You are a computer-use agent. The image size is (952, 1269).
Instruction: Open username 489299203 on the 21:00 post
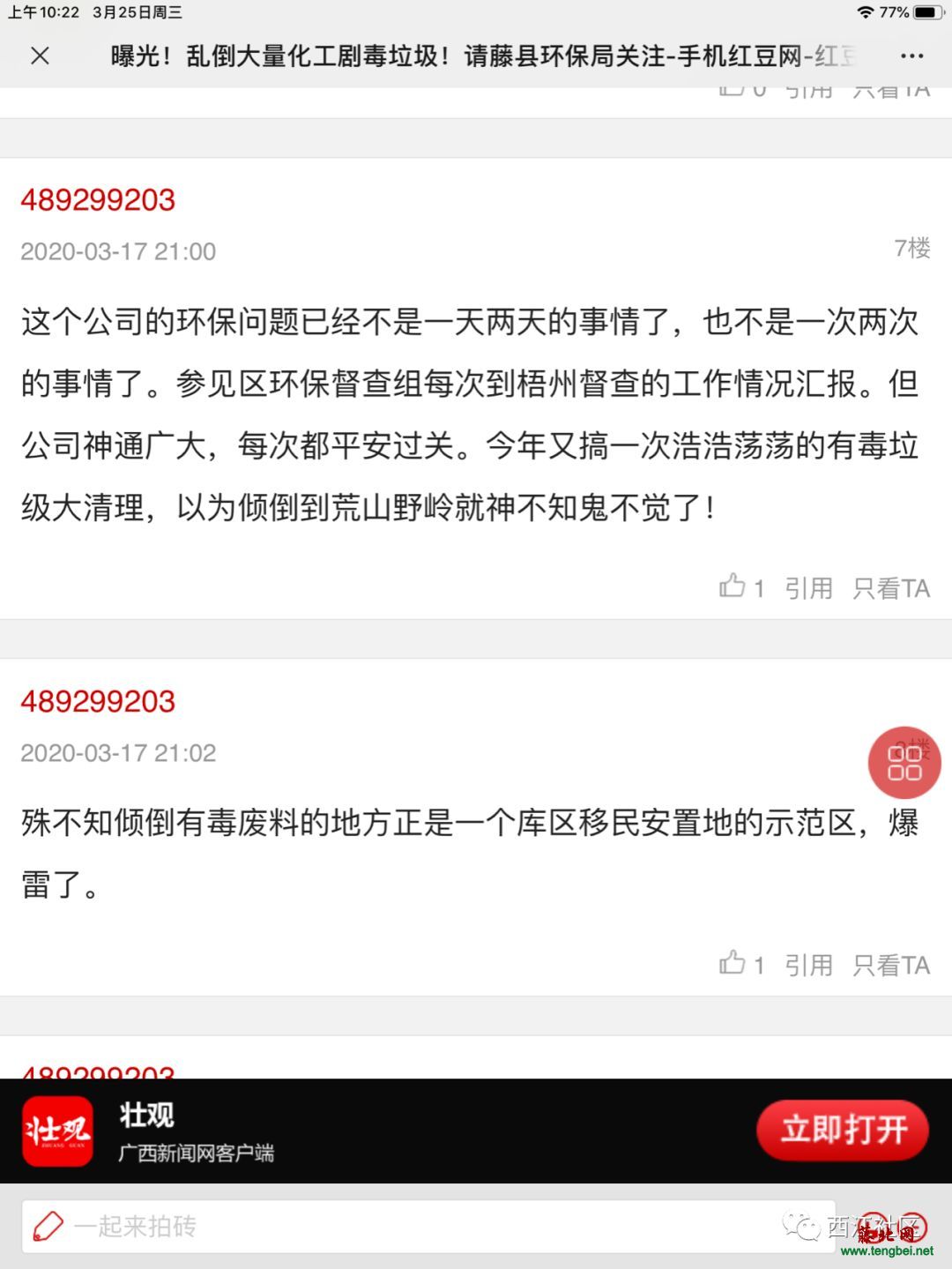point(98,200)
